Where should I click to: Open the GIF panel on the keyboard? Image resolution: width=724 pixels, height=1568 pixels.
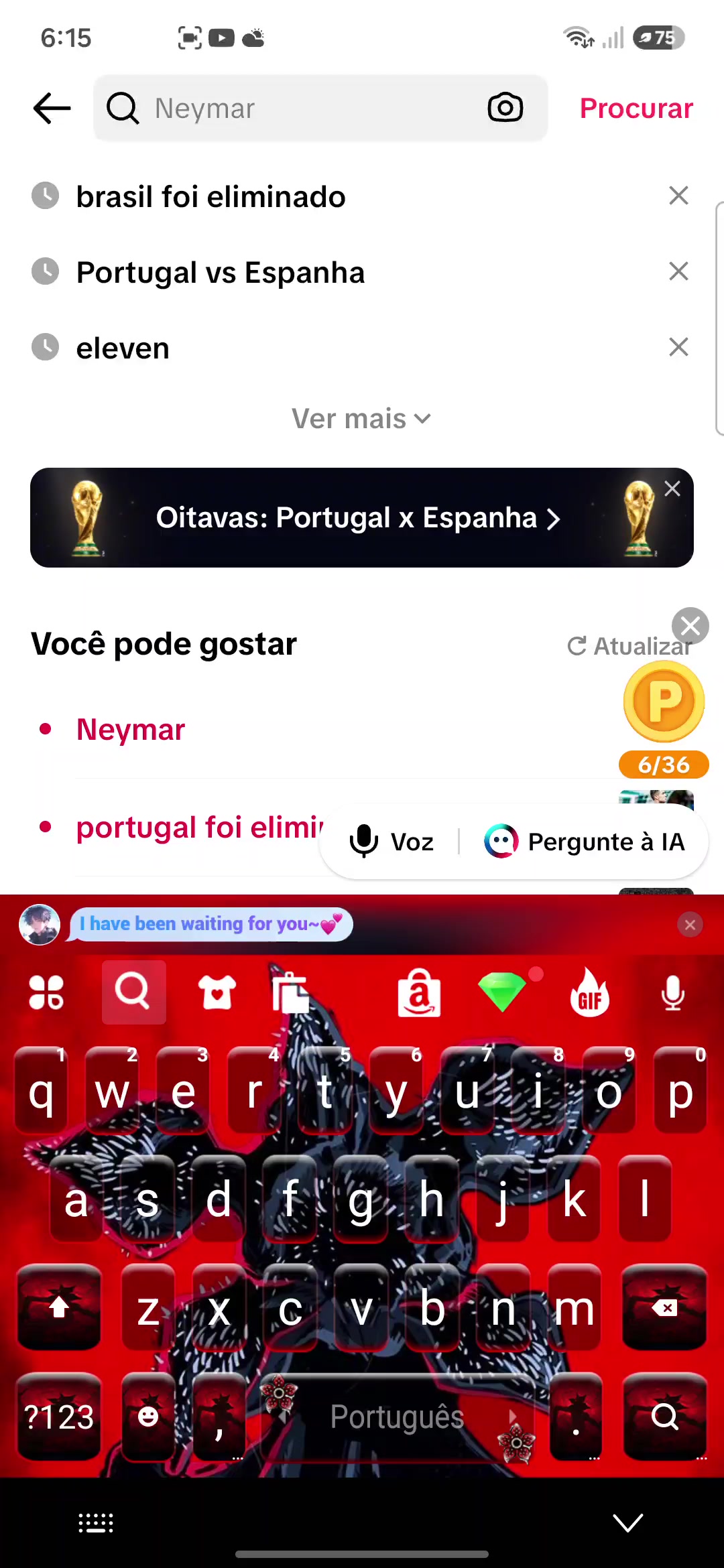click(590, 992)
